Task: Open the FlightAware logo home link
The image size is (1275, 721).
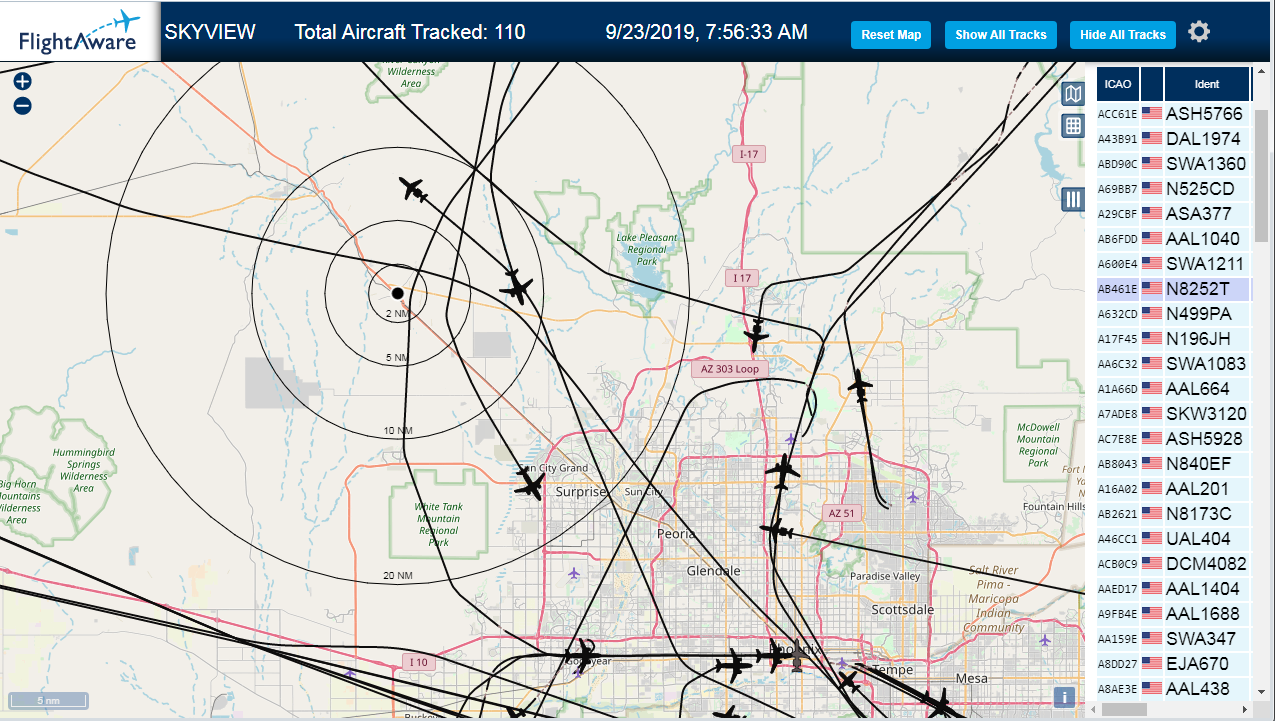Action: point(79,32)
